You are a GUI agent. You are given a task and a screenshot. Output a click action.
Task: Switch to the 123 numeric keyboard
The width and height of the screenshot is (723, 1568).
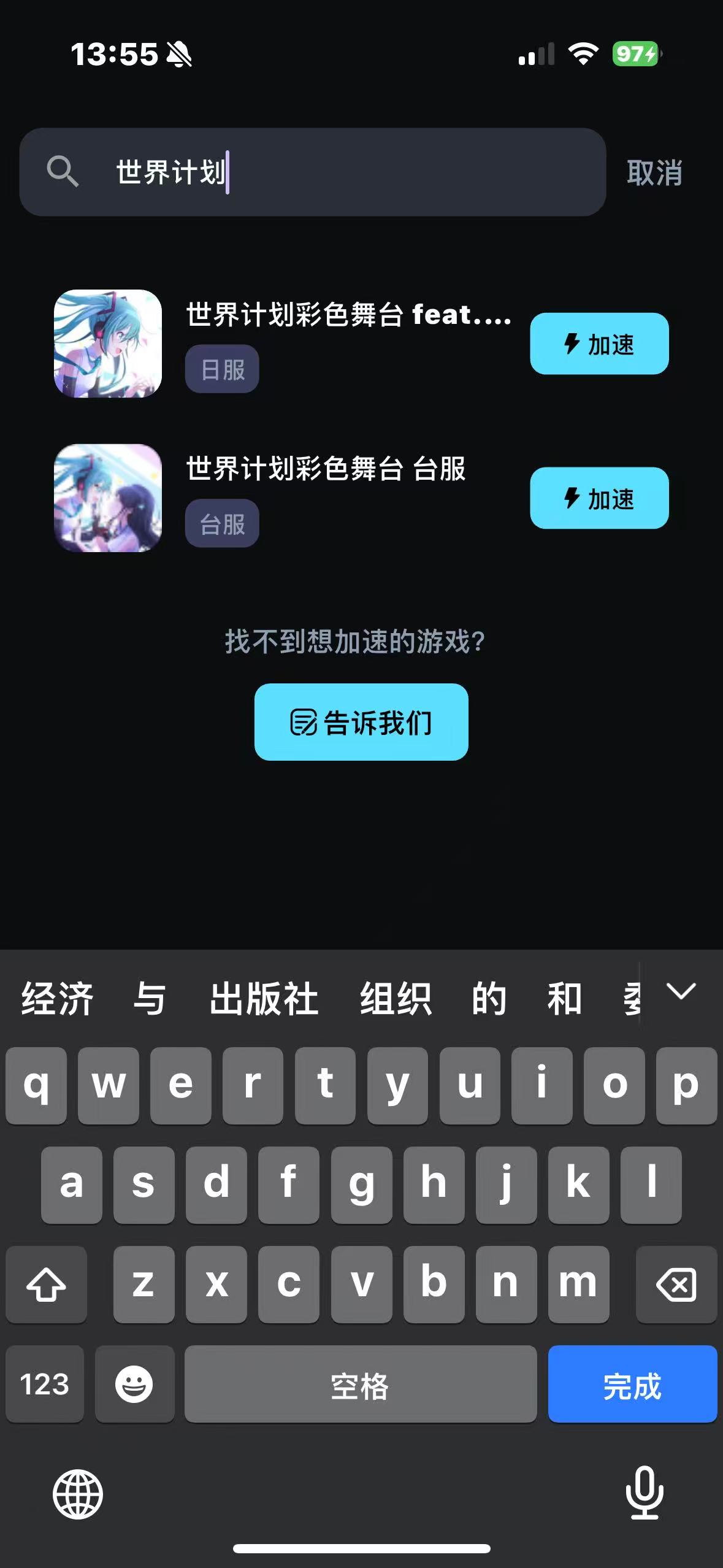tap(44, 1385)
